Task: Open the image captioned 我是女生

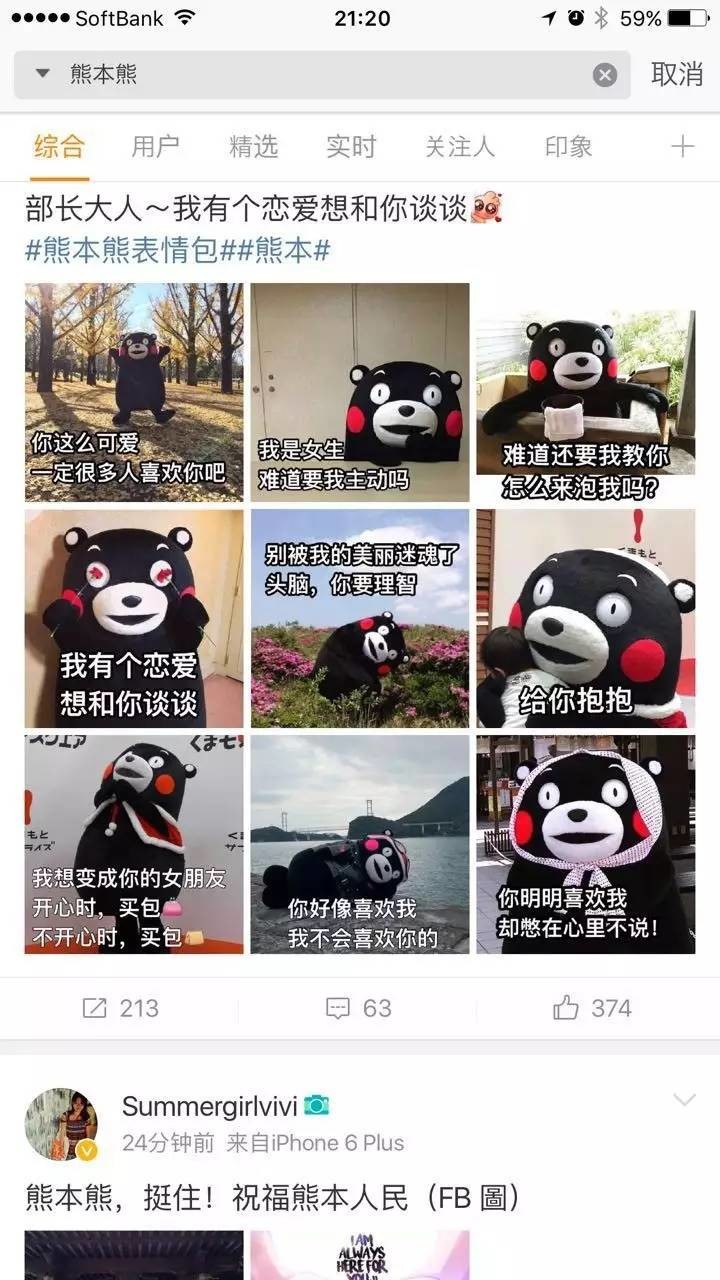Action: pos(359,392)
